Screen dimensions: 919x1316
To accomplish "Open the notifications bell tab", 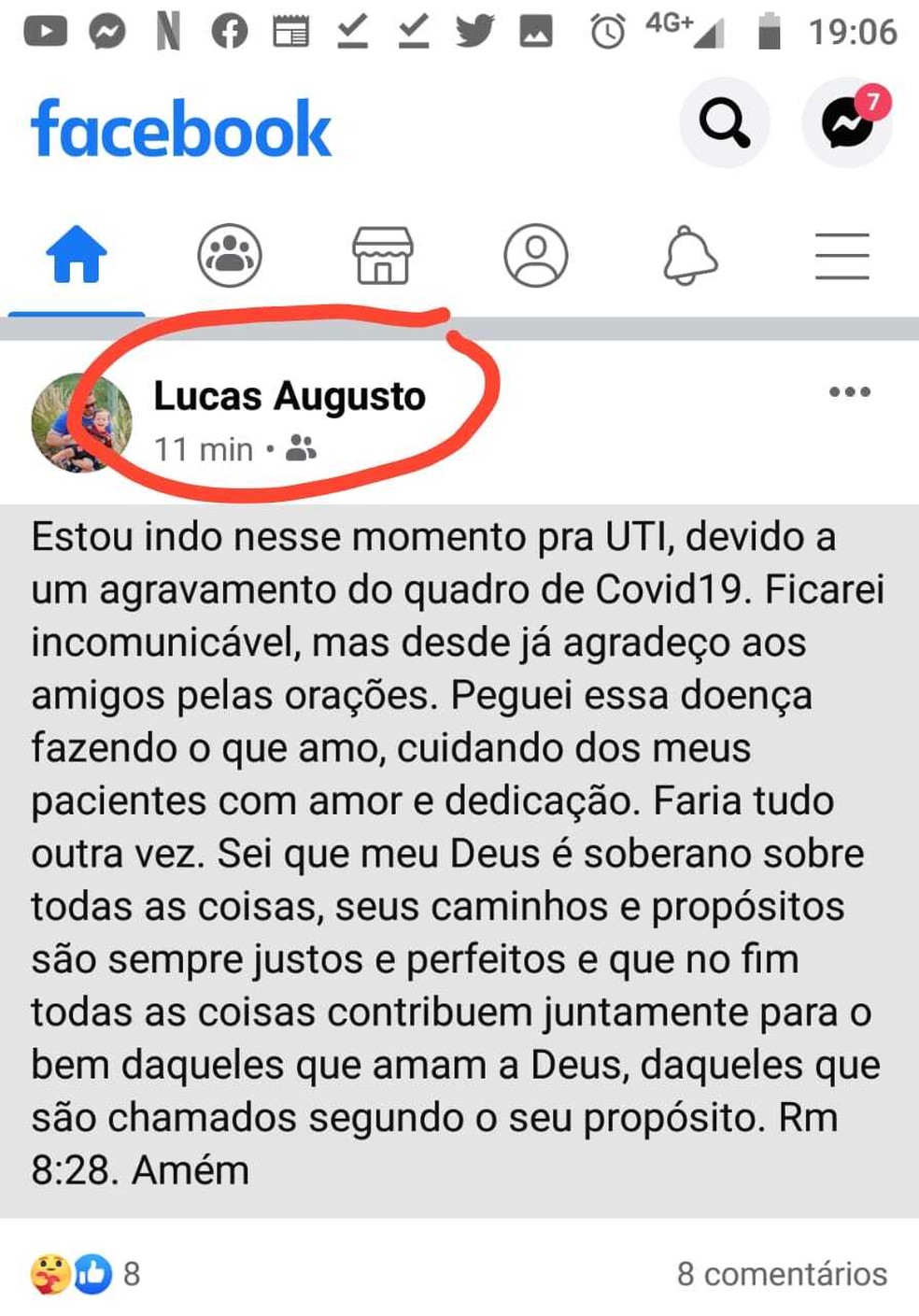I will (690, 255).
